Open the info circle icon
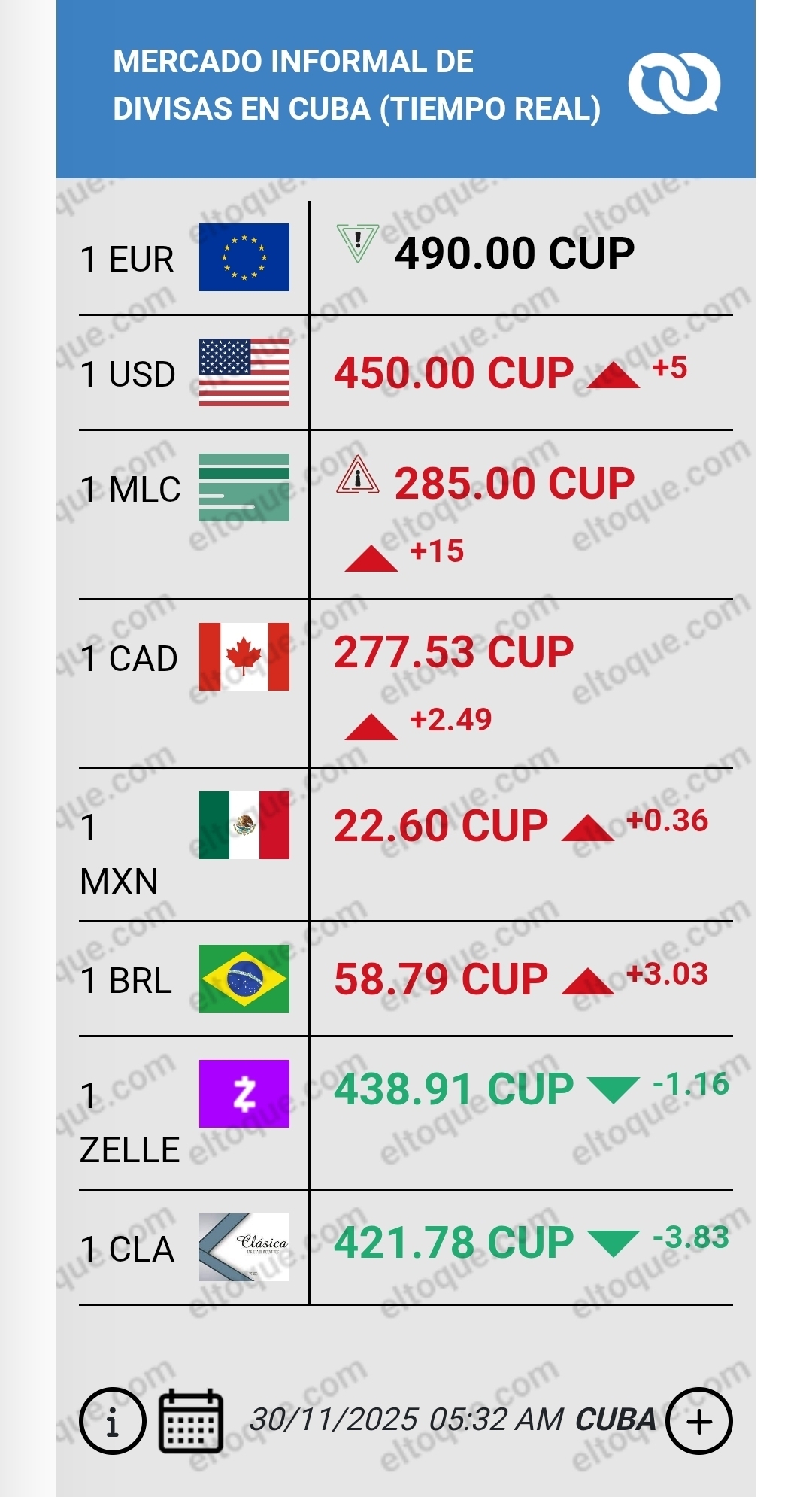Image resolution: width=812 pixels, height=1497 pixels. click(112, 1420)
